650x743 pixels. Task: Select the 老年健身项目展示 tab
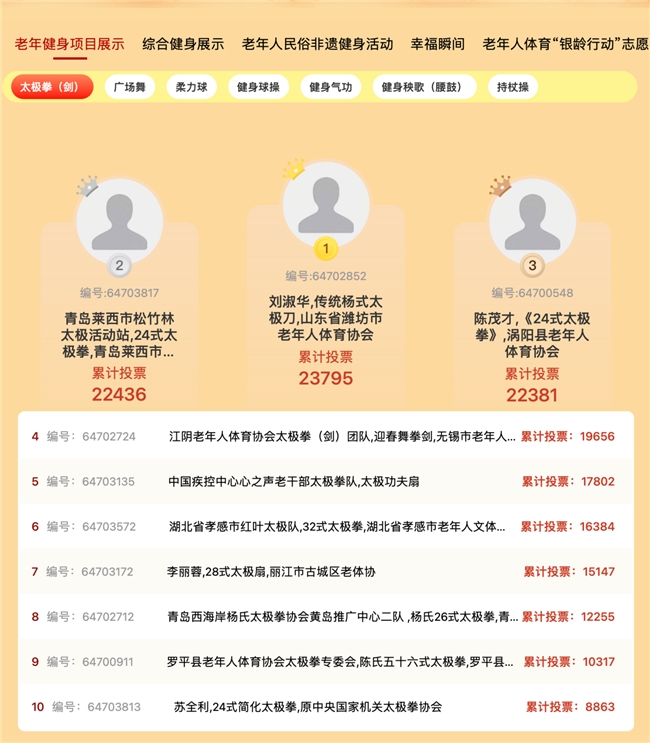coord(70,44)
